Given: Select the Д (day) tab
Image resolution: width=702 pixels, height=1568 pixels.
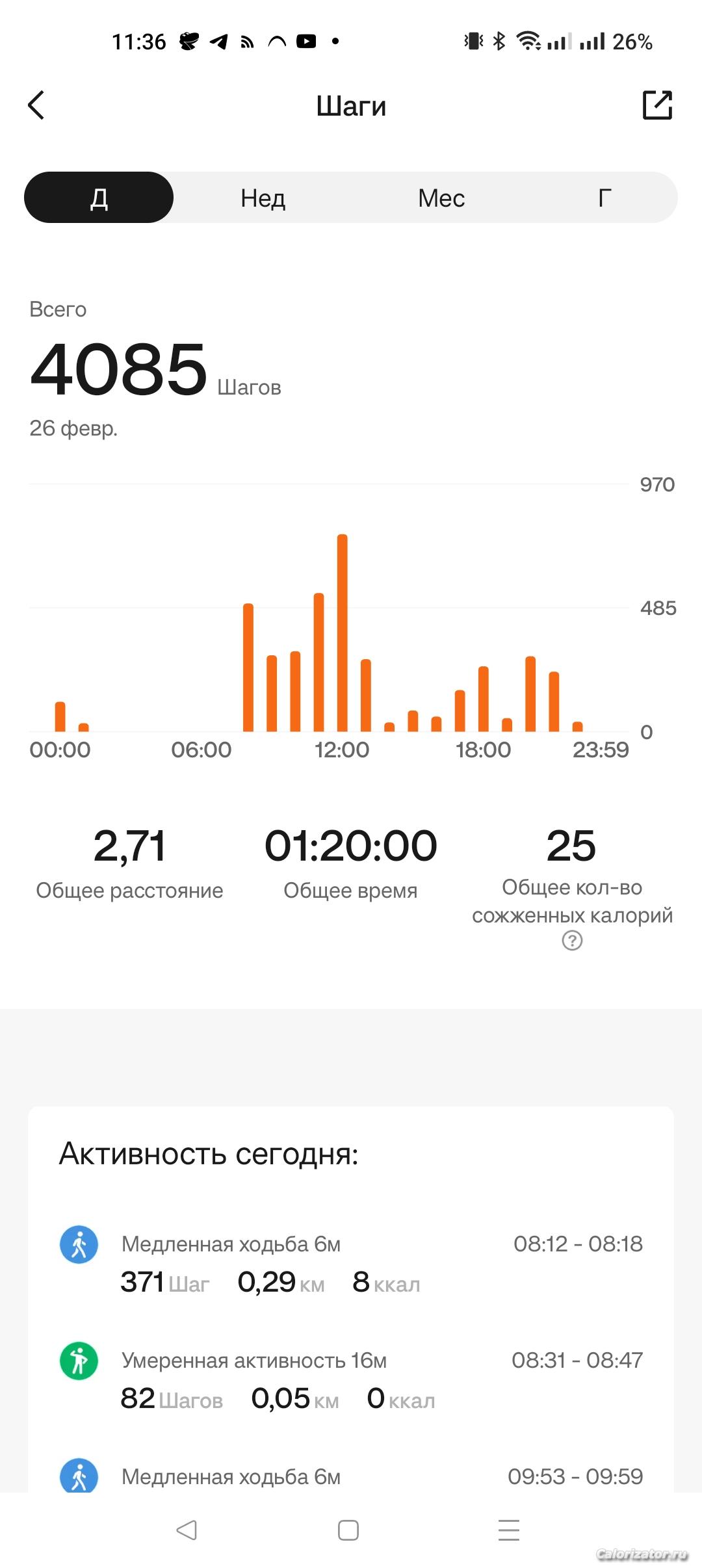Looking at the screenshot, I should point(99,198).
